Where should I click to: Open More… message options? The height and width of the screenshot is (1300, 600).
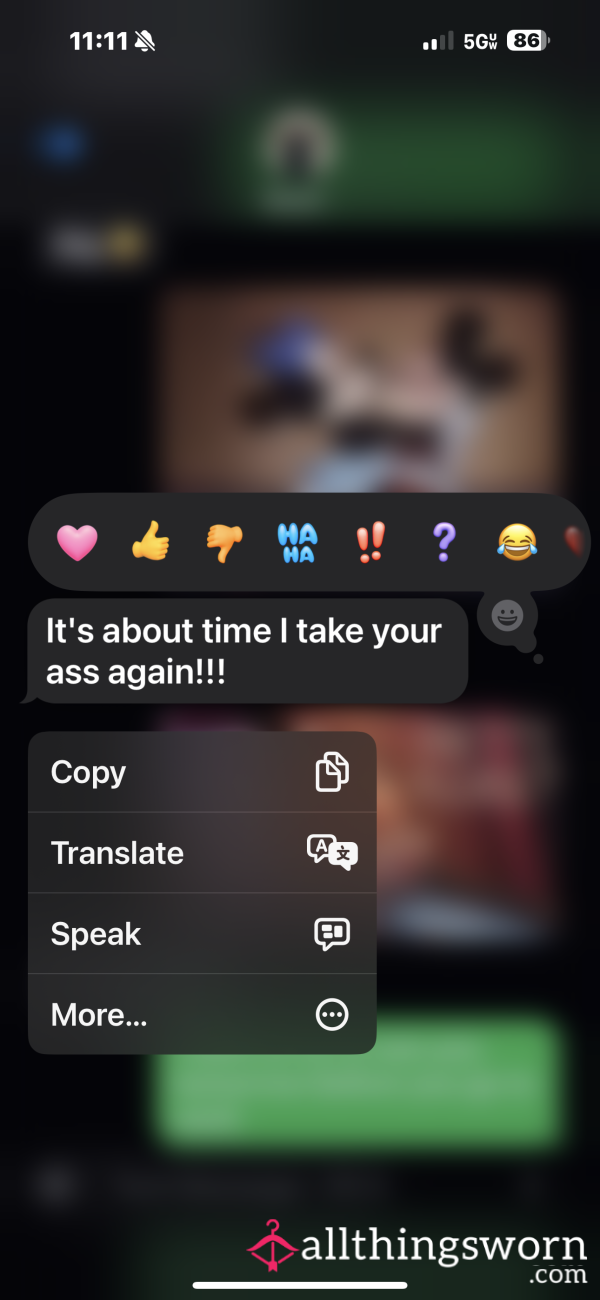(202, 1015)
